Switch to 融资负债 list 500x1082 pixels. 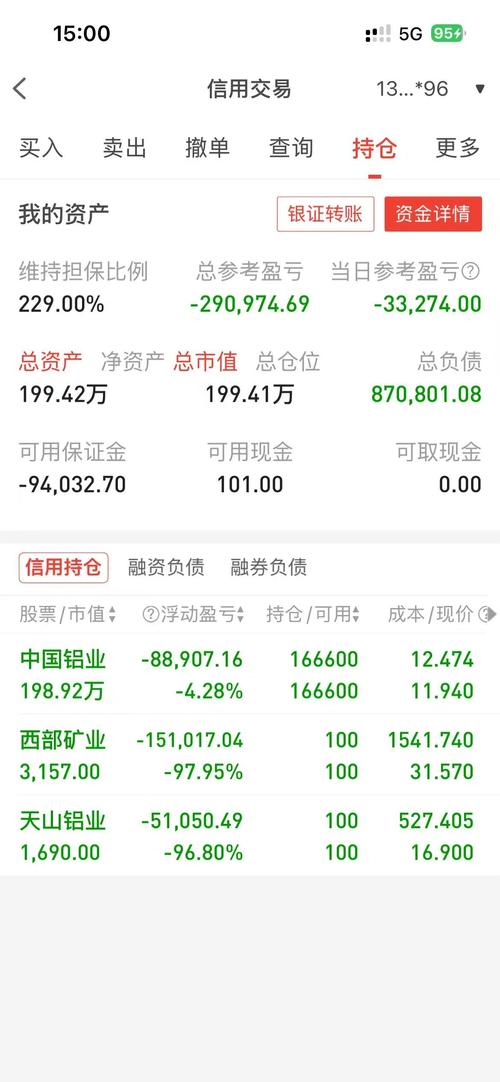coord(166,567)
